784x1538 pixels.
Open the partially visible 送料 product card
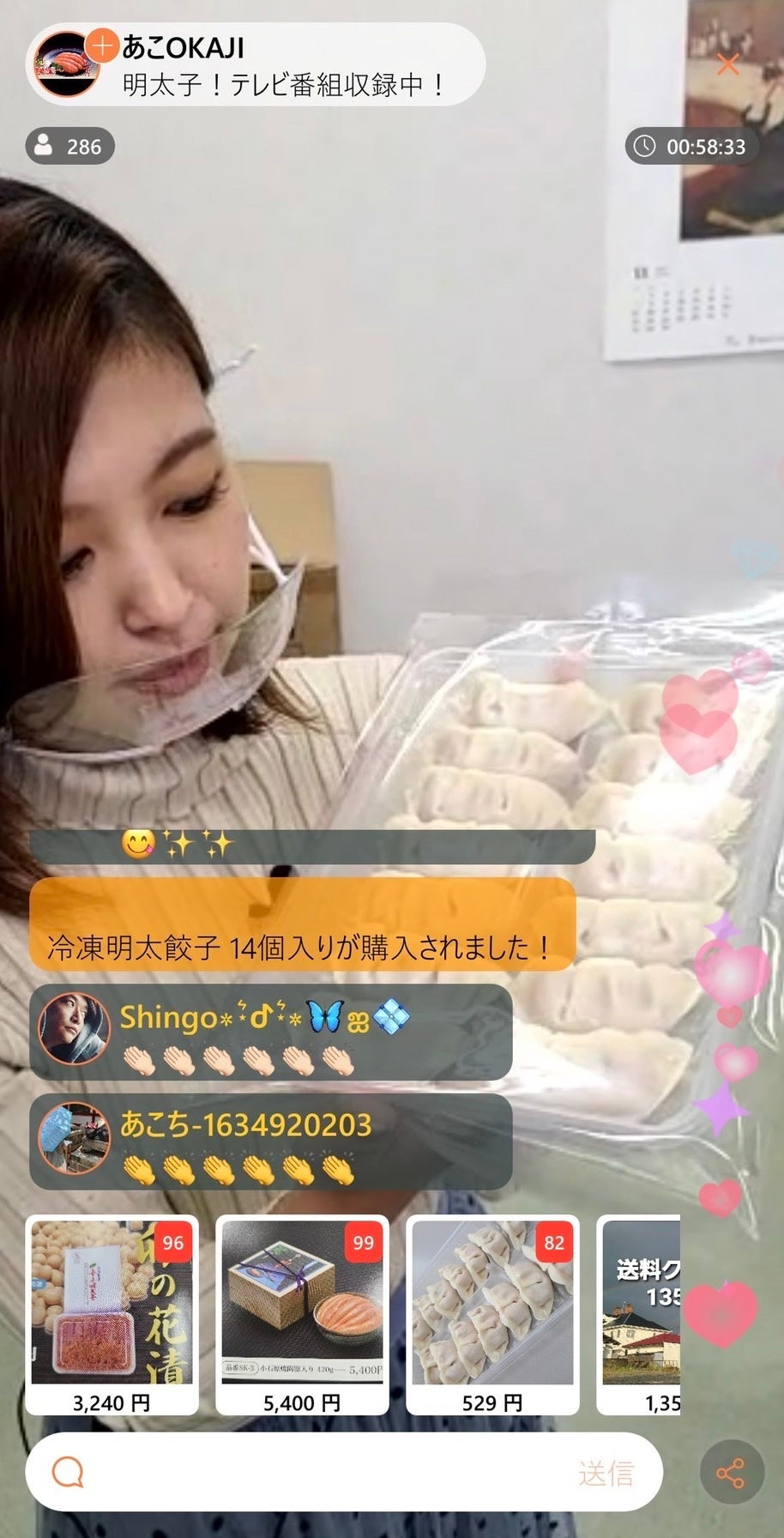point(640,1315)
